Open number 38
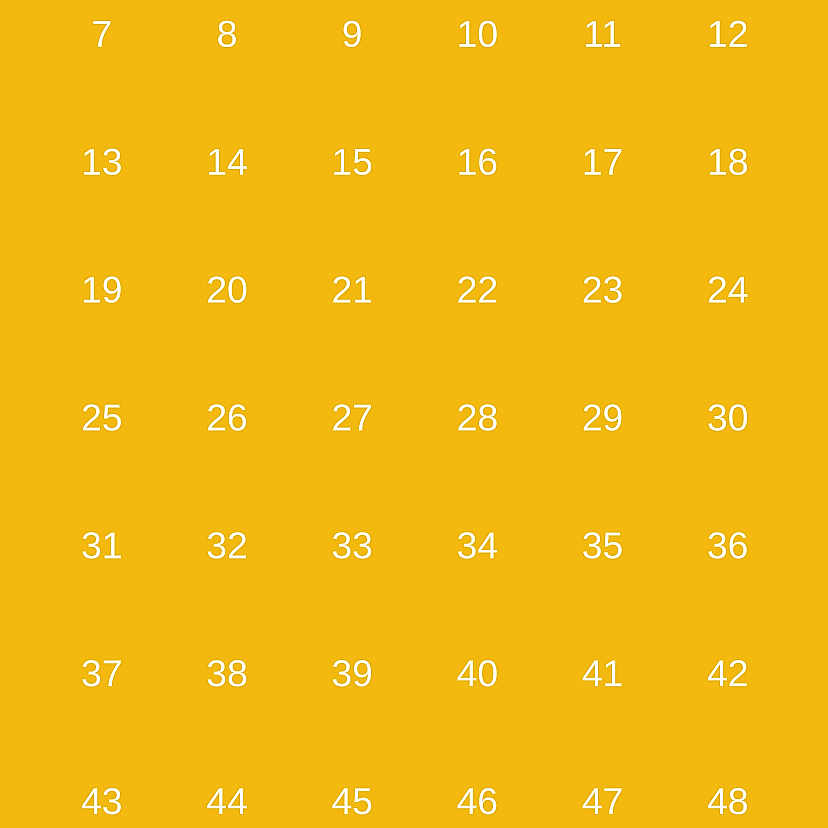 tap(227, 675)
